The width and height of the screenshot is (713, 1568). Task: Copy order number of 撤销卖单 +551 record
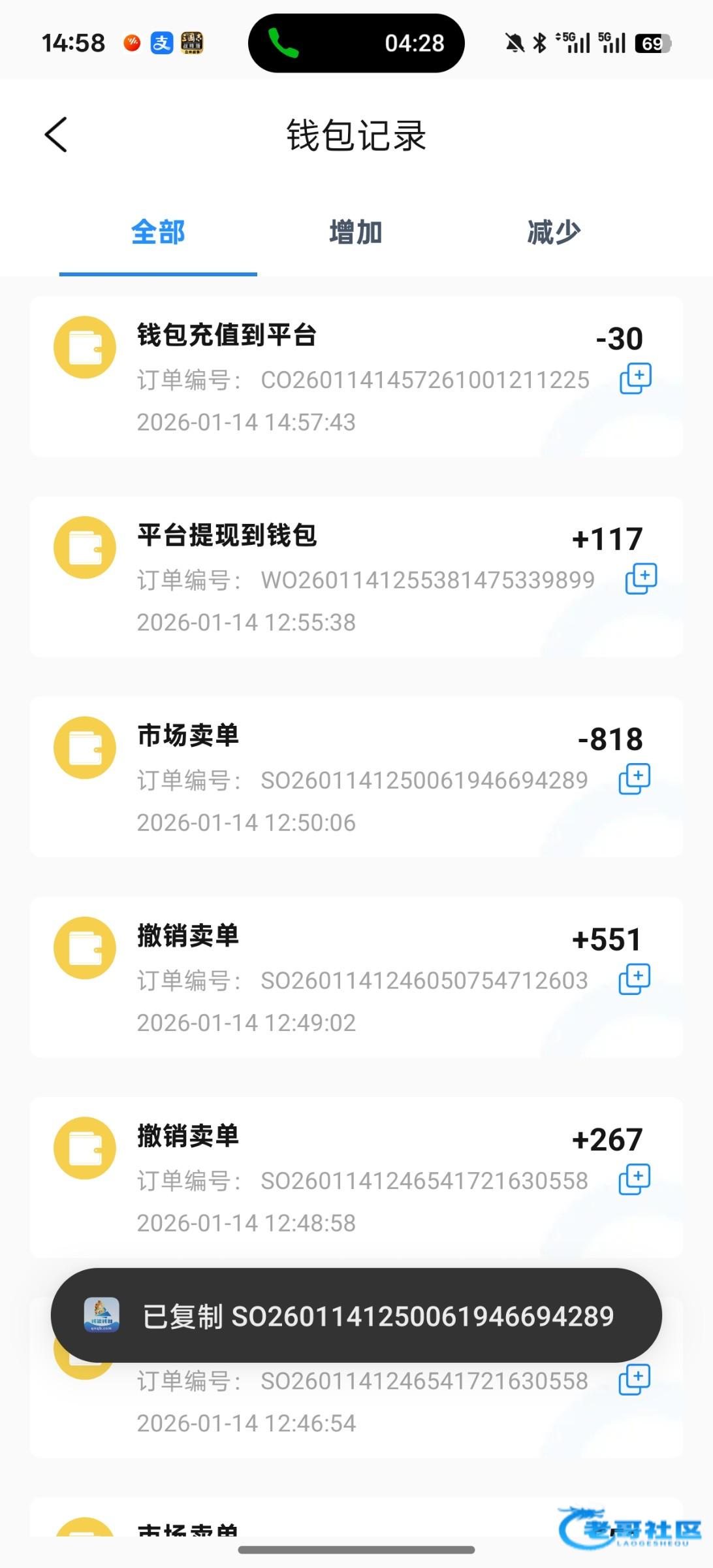pos(635,979)
